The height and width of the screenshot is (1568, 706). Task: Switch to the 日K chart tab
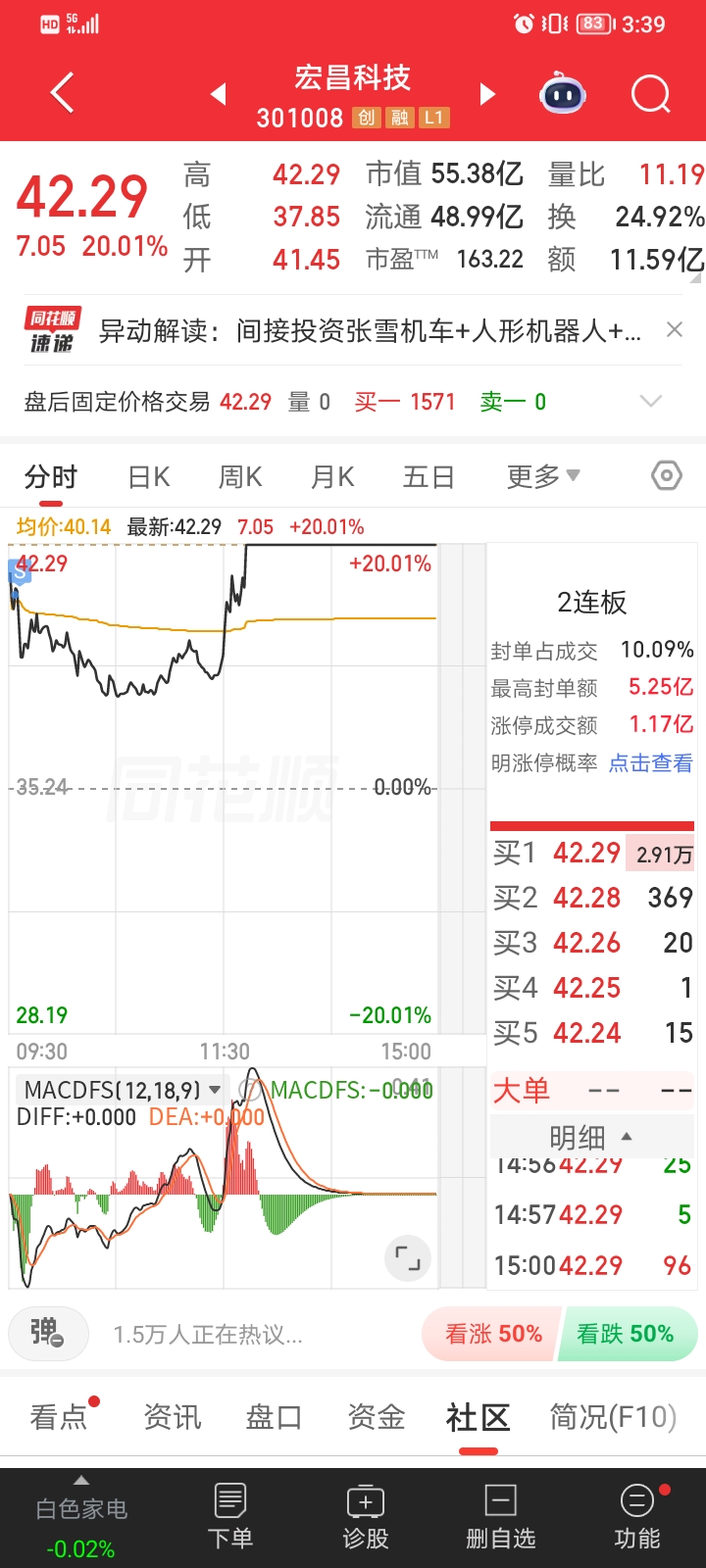point(149,477)
